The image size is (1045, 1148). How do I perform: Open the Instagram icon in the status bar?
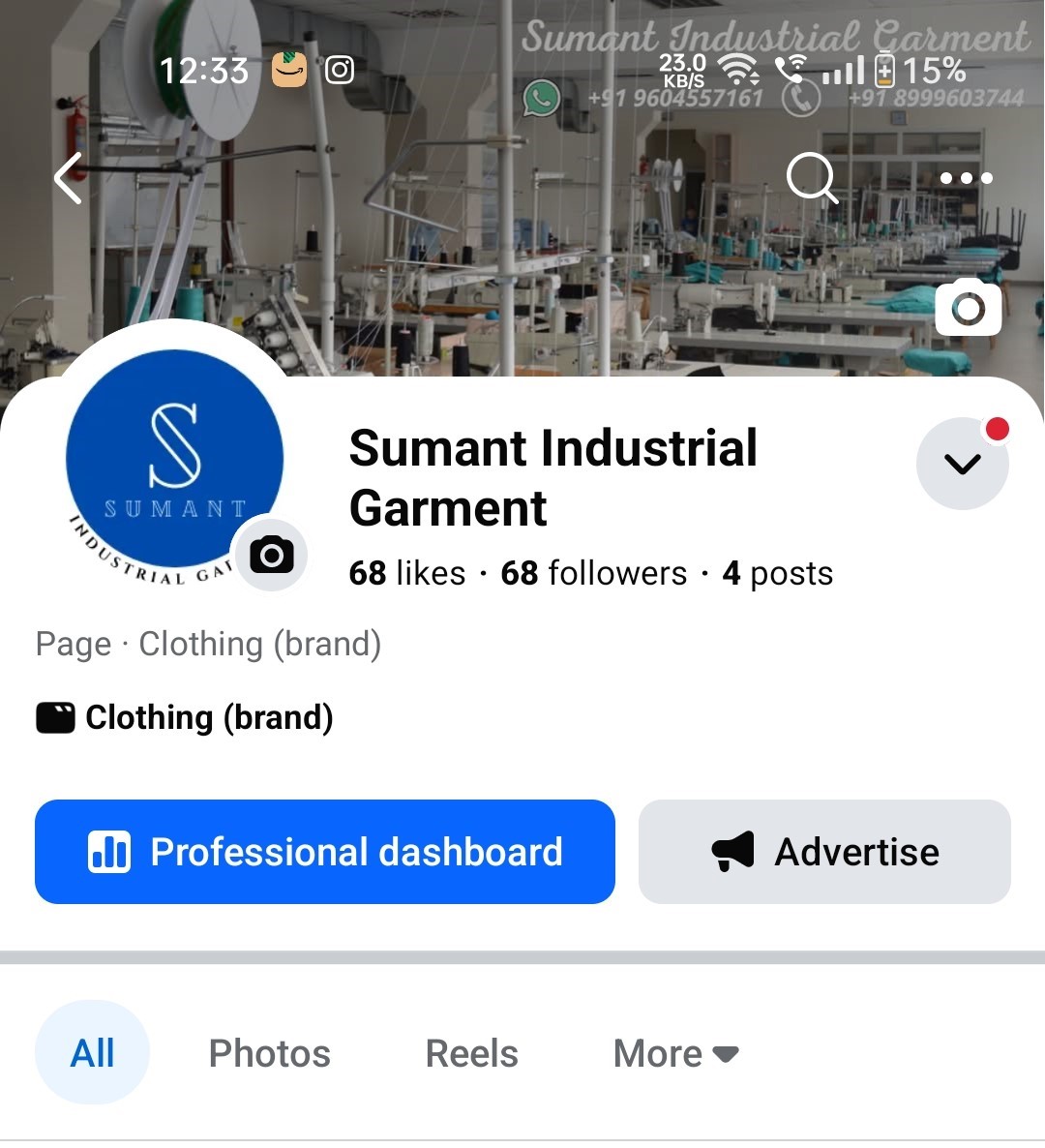tap(339, 70)
